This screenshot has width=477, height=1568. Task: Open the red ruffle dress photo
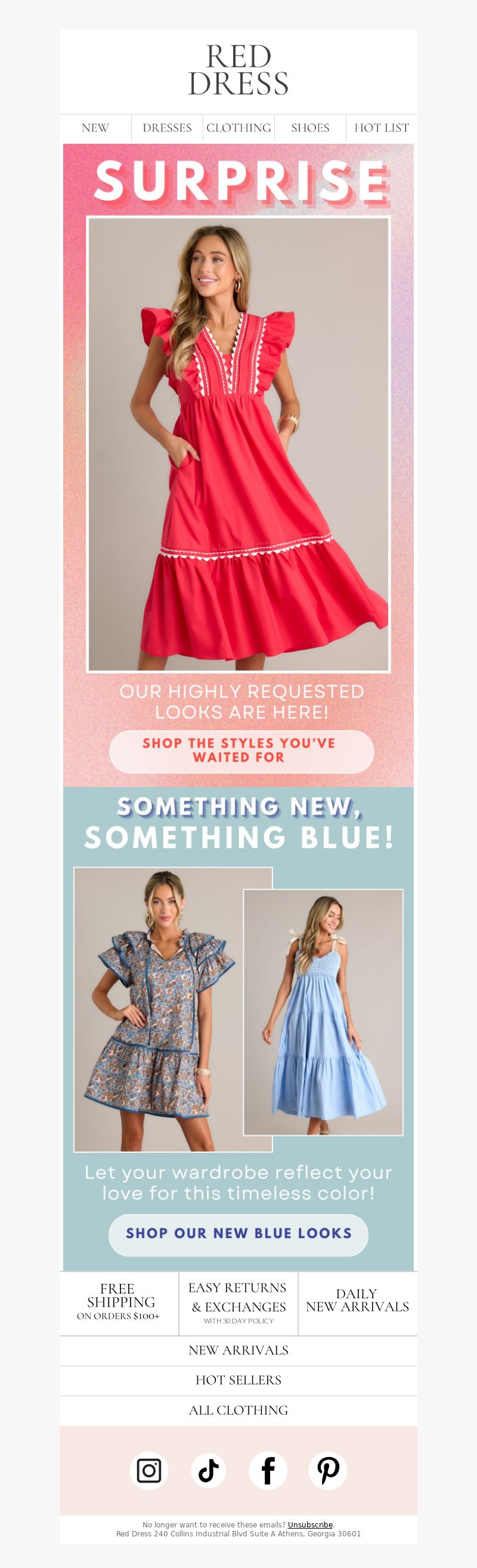coord(238,445)
